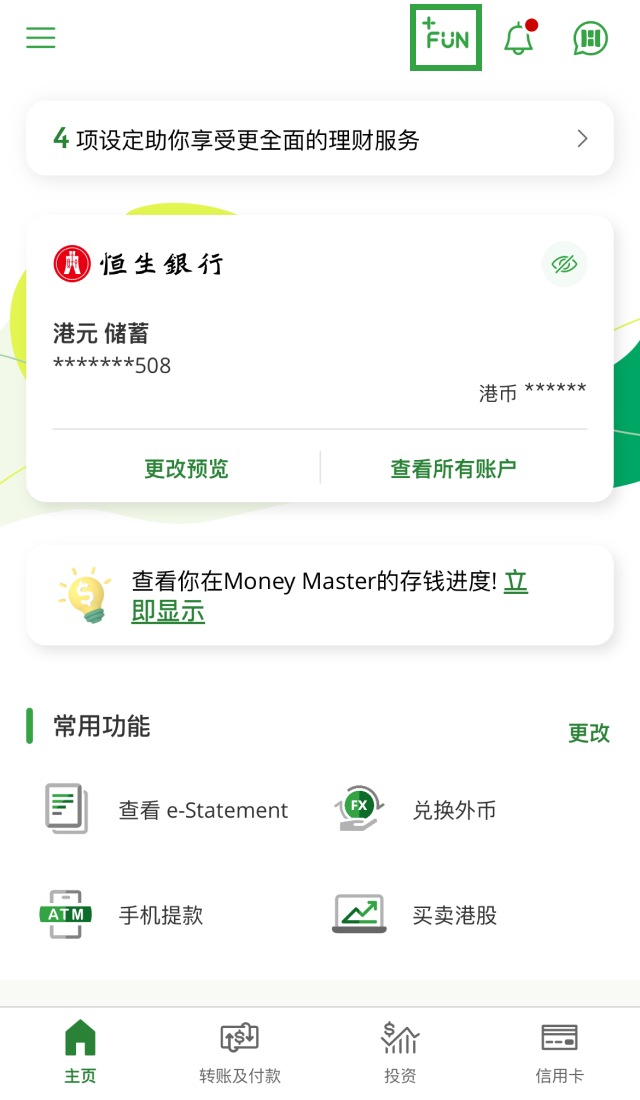Viewport: 640px width, 1100px height.
Task: Open the 立即显示 Money Master link
Action: 168,611
